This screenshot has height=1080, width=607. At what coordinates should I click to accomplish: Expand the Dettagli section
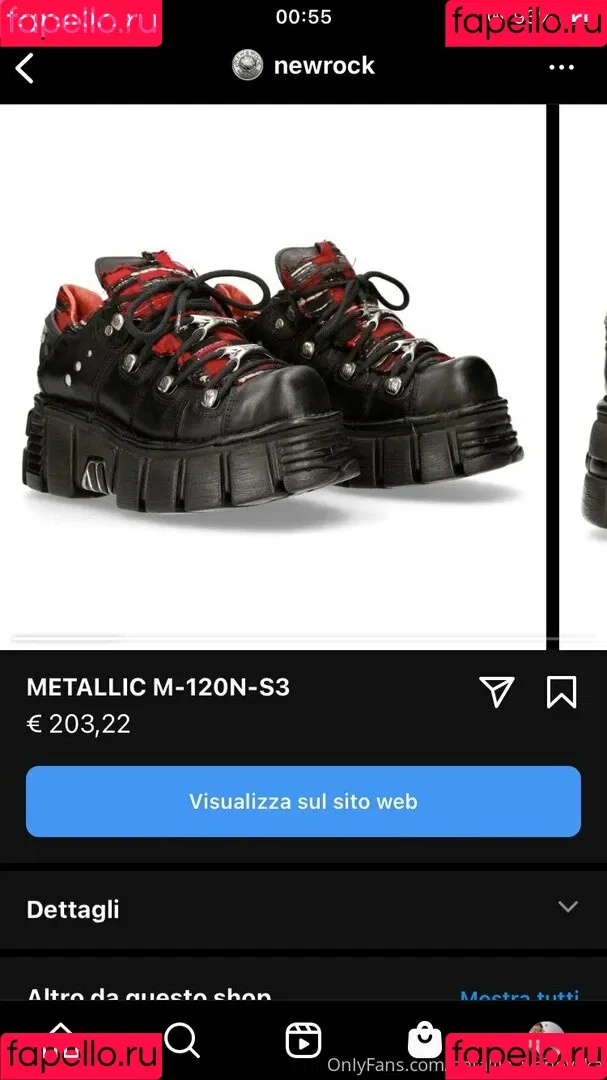pos(303,909)
